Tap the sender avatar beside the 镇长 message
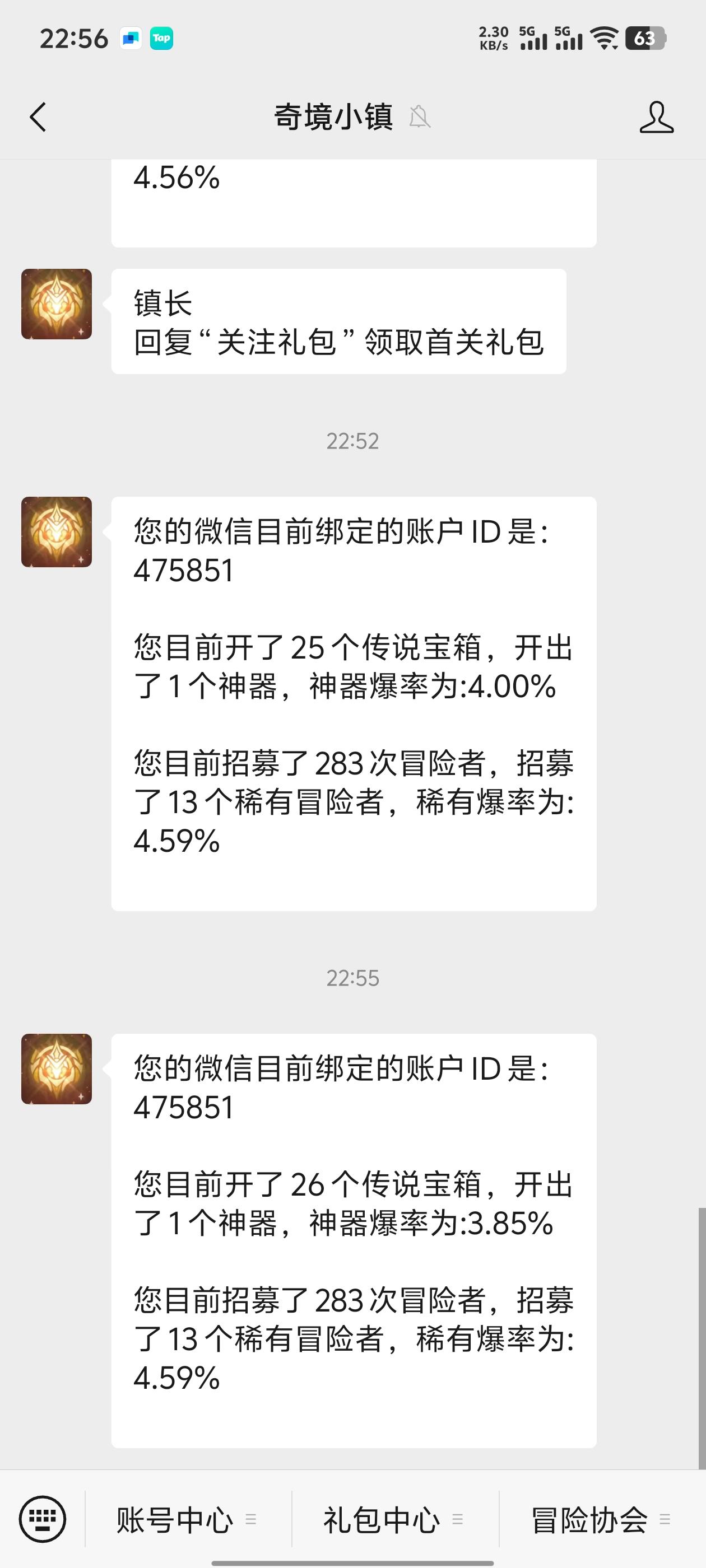This screenshot has height=1568, width=706. [57, 304]
